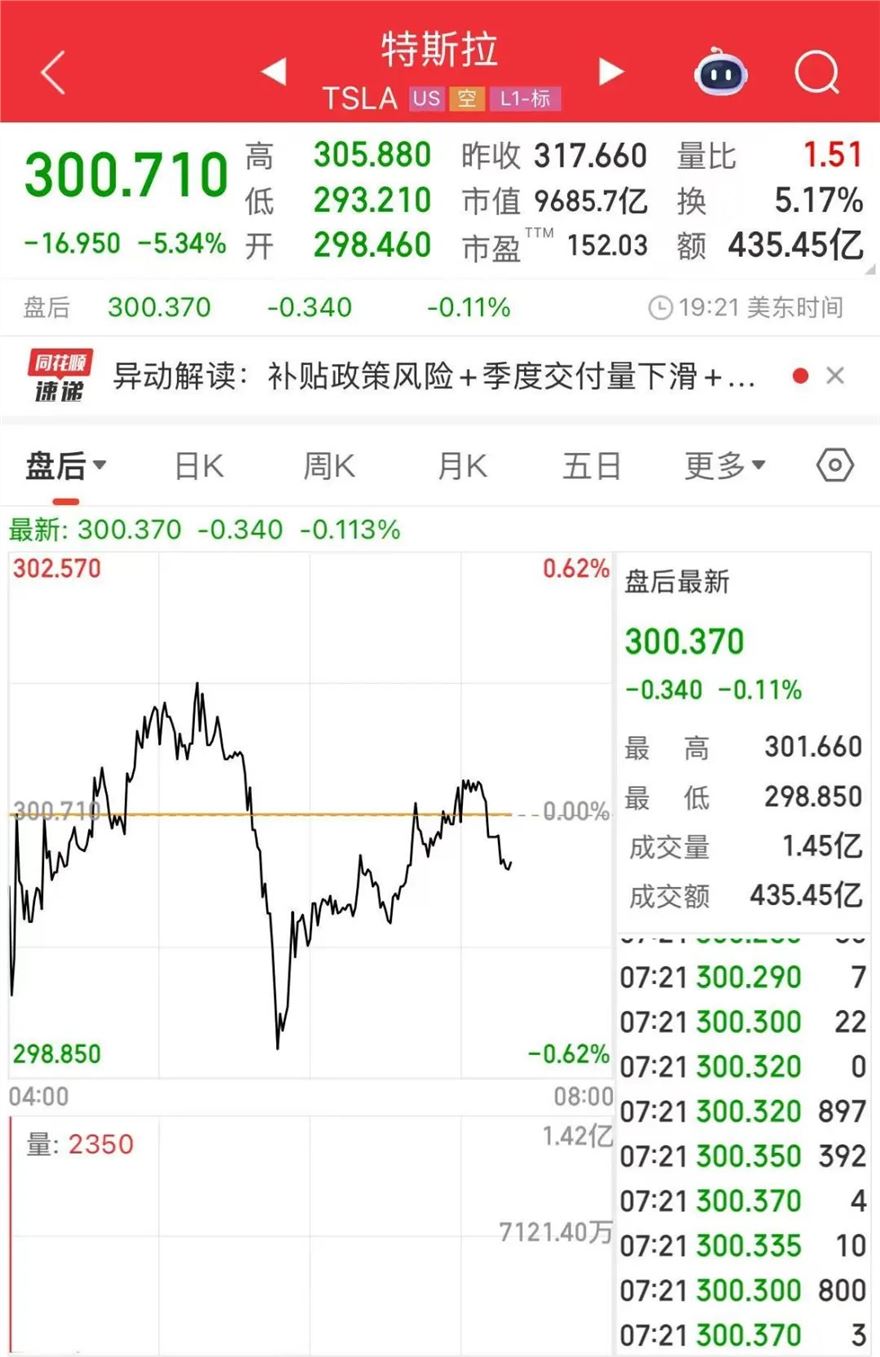Viewport: 880px width, 1357px height.
Task: Go back from the 特斯拉 stock page
Action: coord(53,72)
